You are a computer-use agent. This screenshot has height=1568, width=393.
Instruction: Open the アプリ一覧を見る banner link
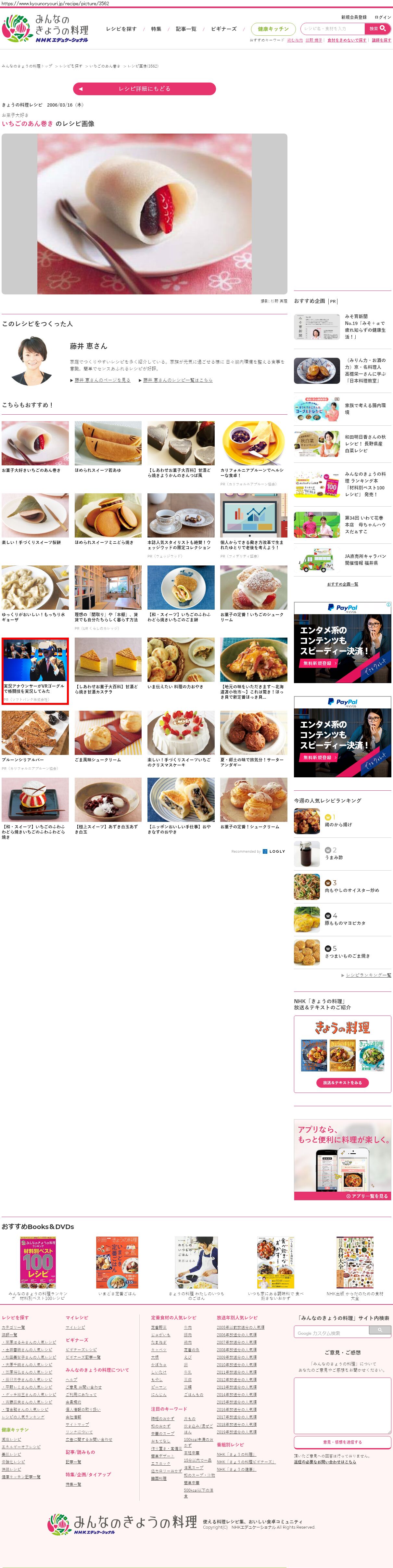pos(367,1196)
